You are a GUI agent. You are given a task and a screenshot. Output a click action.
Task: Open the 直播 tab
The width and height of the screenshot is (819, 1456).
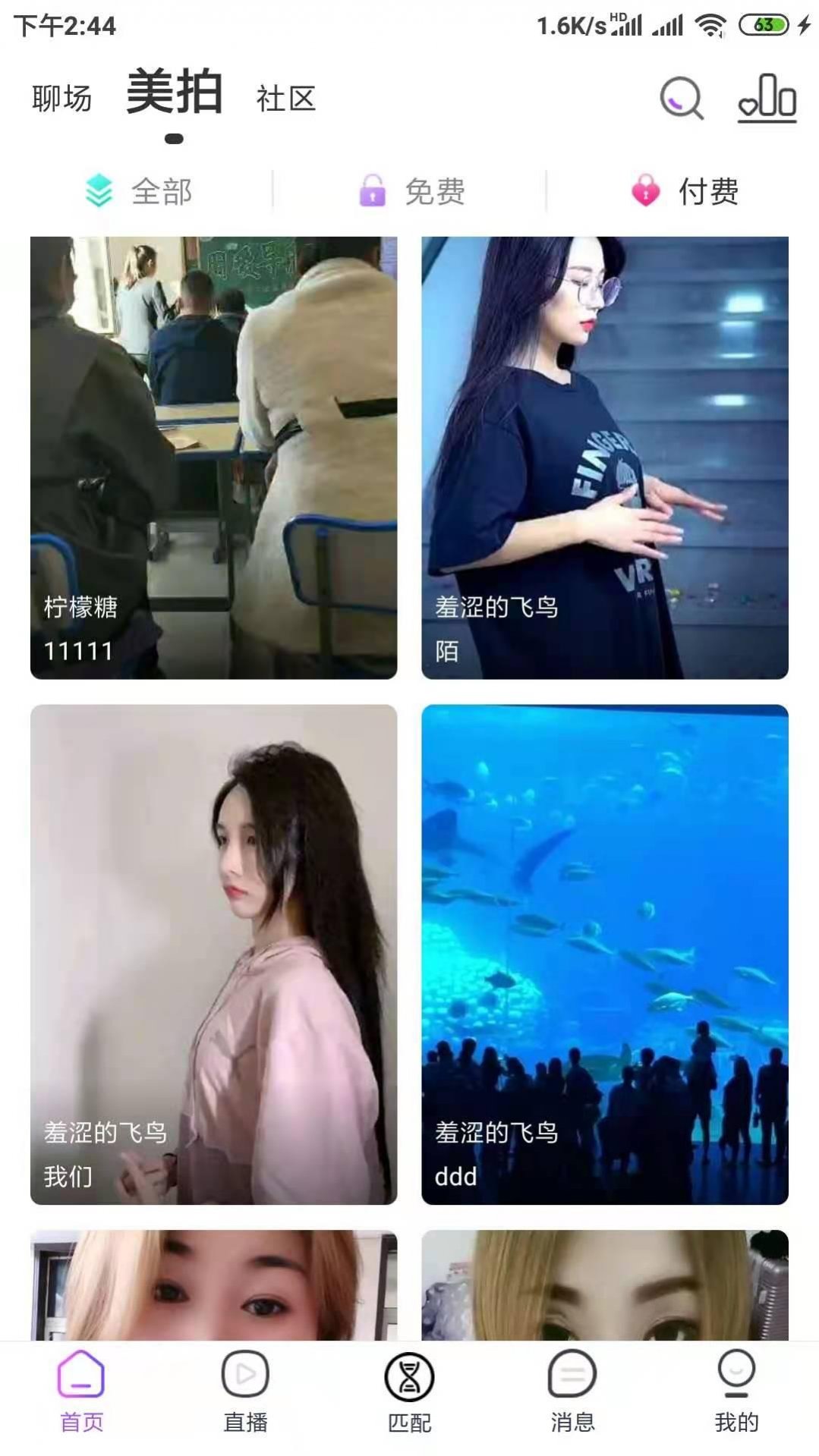pos(245,1392)
